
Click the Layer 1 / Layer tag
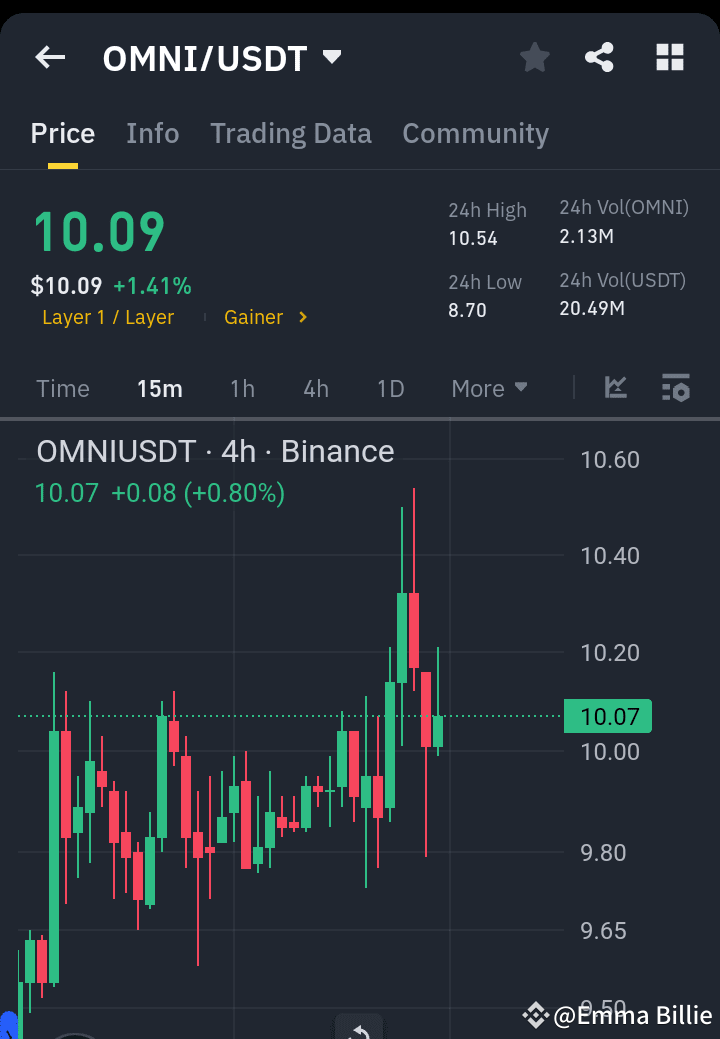[x=107, y=317]
